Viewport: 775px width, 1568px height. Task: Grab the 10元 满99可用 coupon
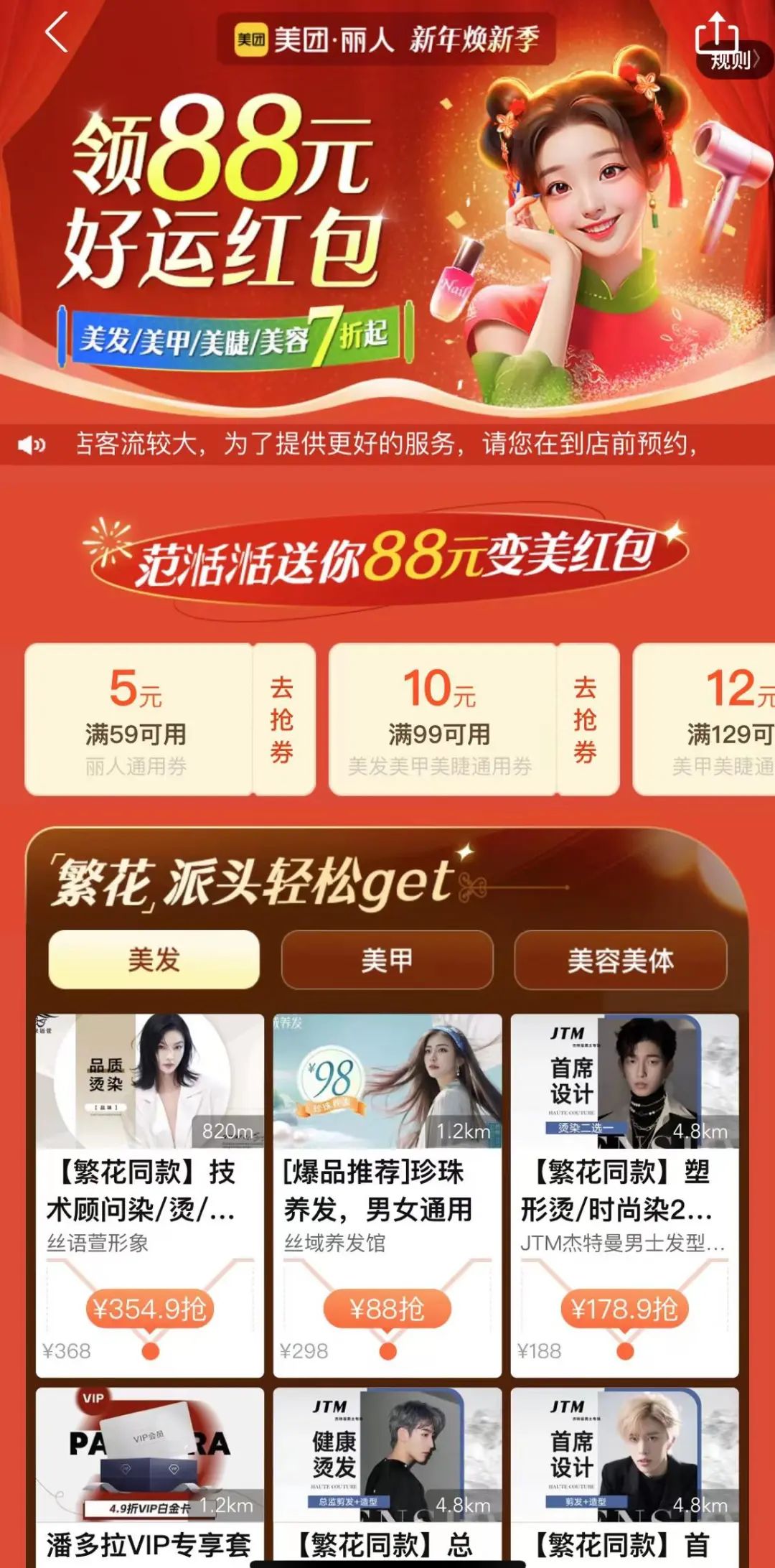tap(586, 719)
